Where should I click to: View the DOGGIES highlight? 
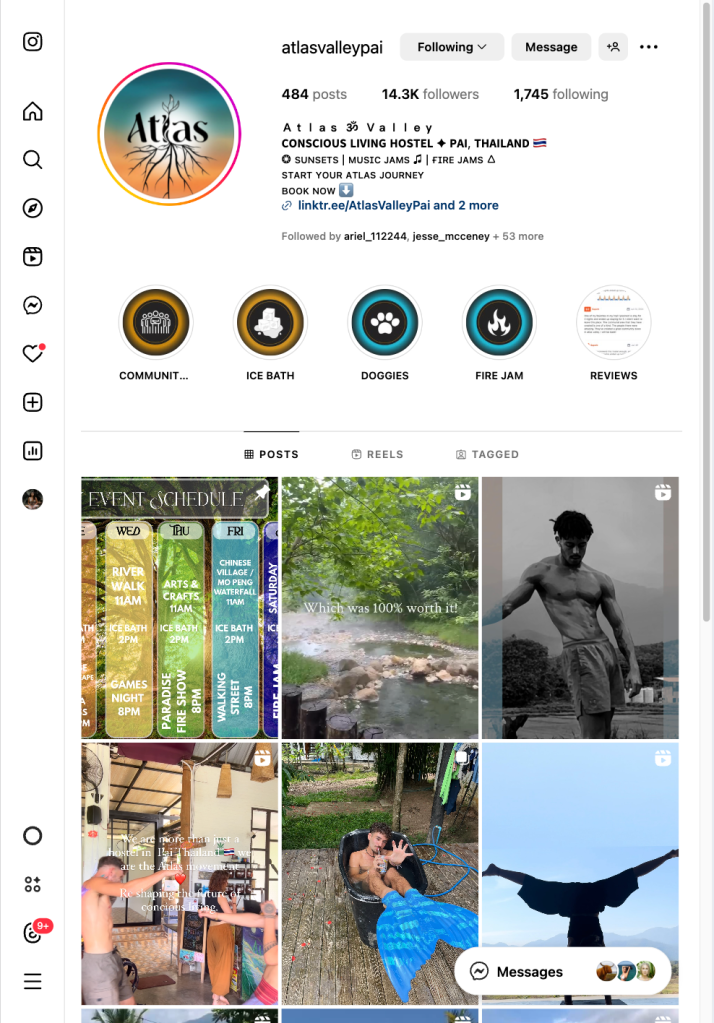click(x=385, y=324)
